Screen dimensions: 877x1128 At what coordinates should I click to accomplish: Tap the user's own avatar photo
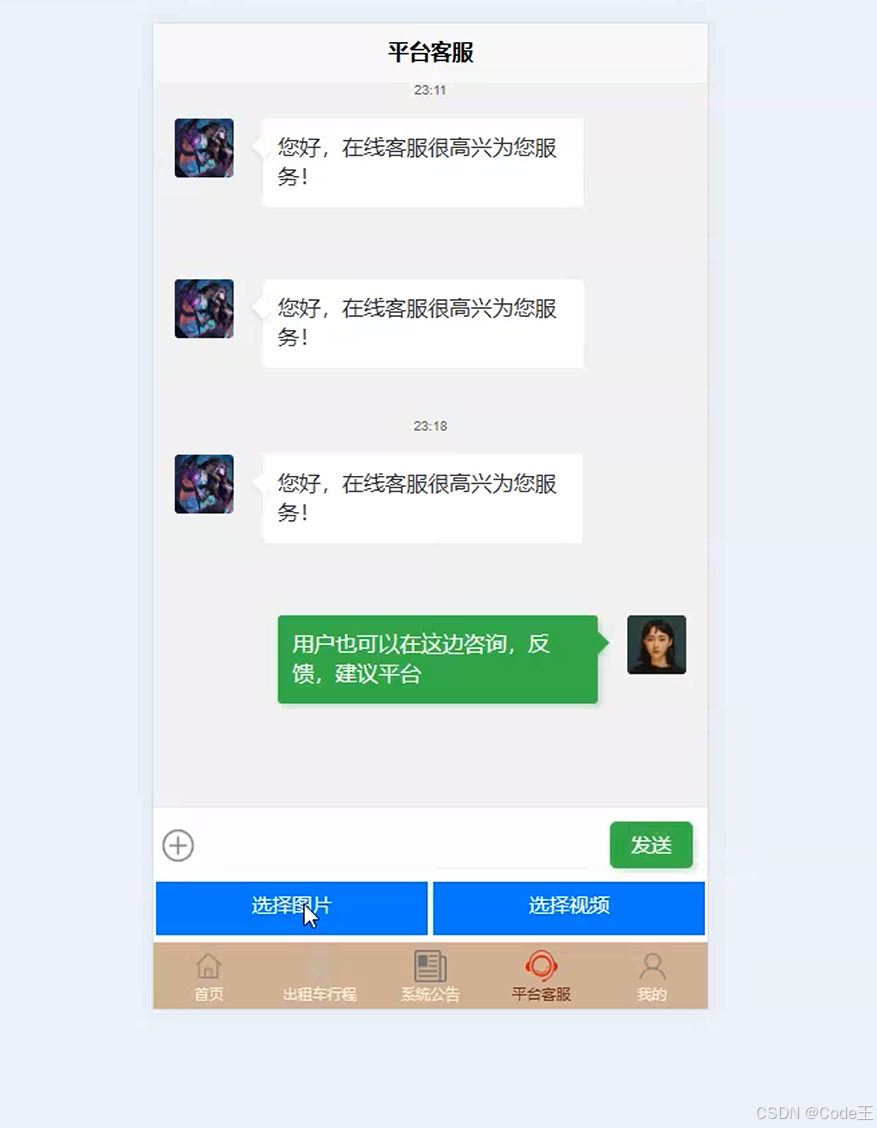coord(656,645)
